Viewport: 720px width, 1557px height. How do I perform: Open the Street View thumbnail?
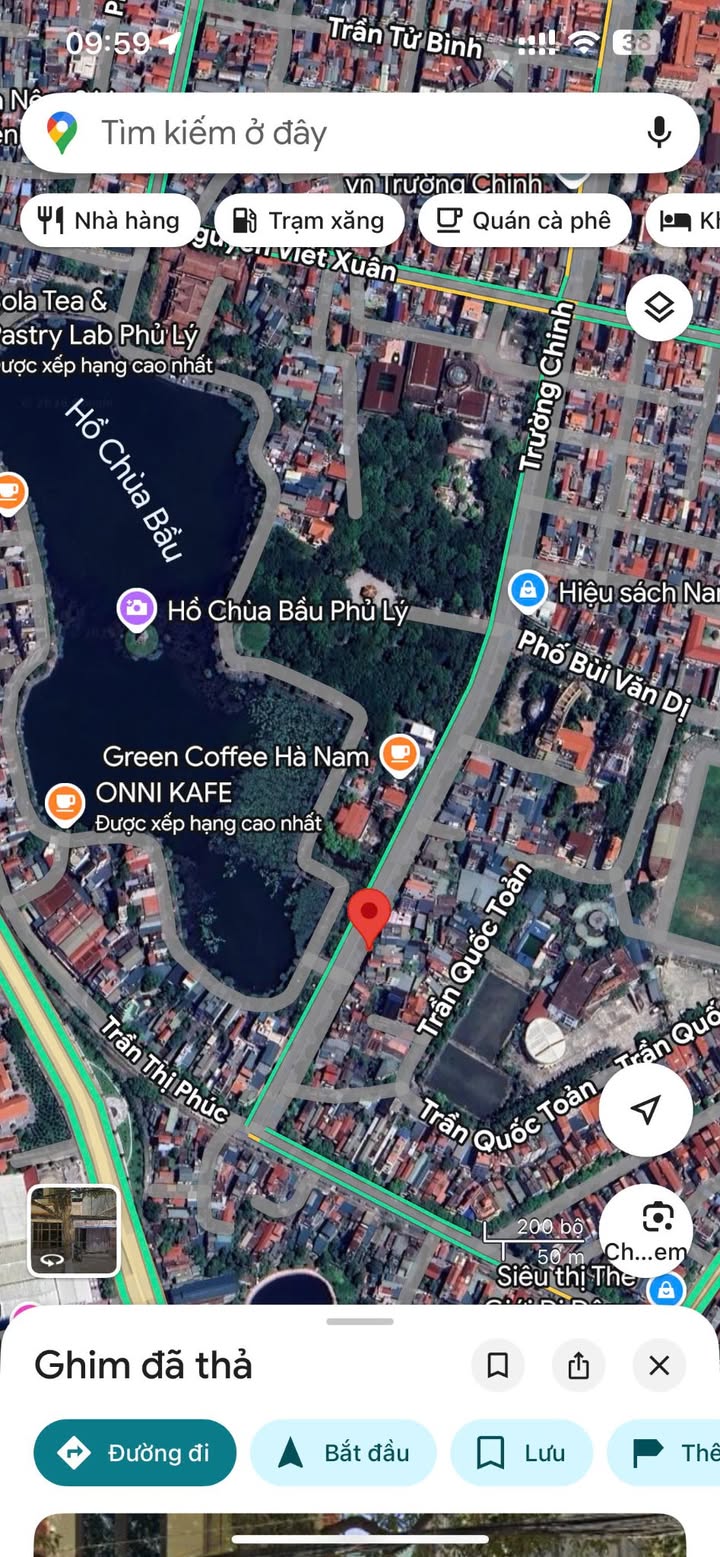74,1231
